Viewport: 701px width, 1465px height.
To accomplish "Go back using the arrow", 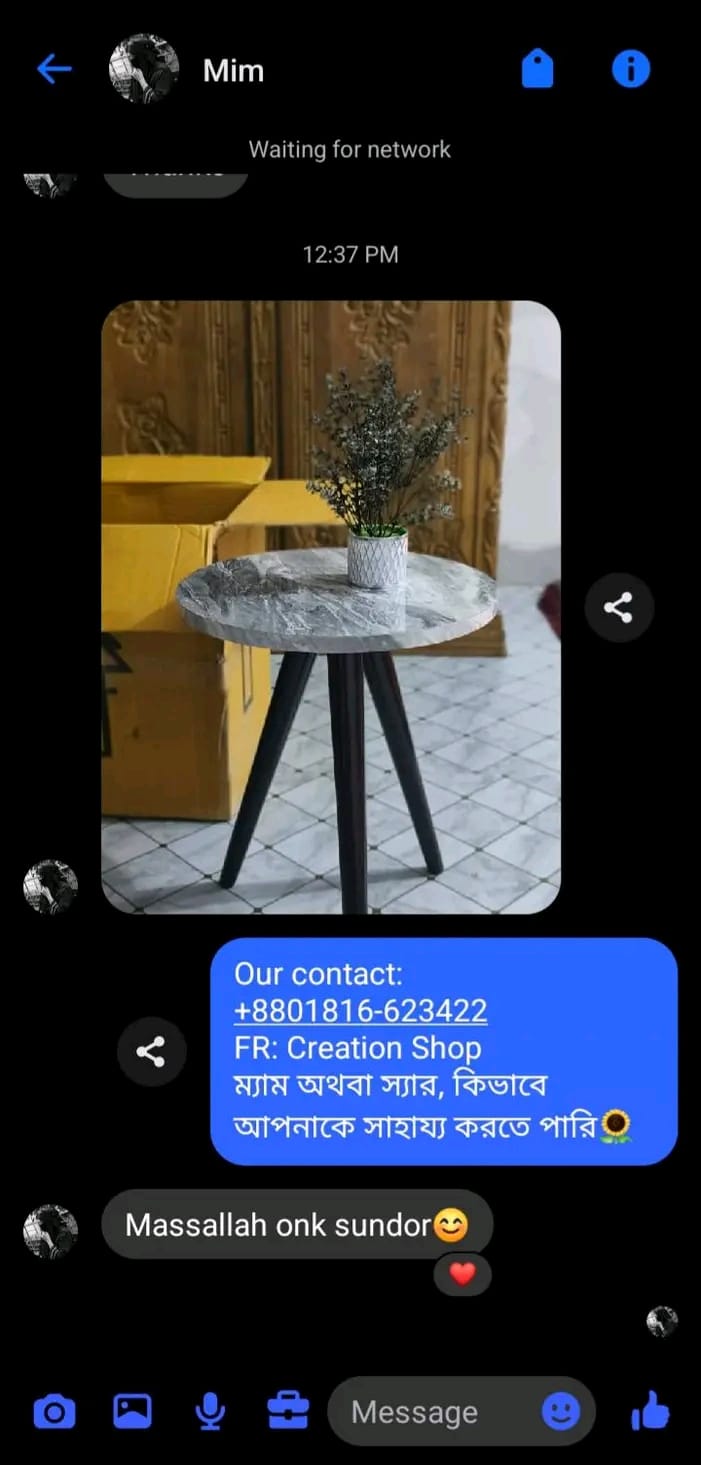I will [x=54, y=69].
